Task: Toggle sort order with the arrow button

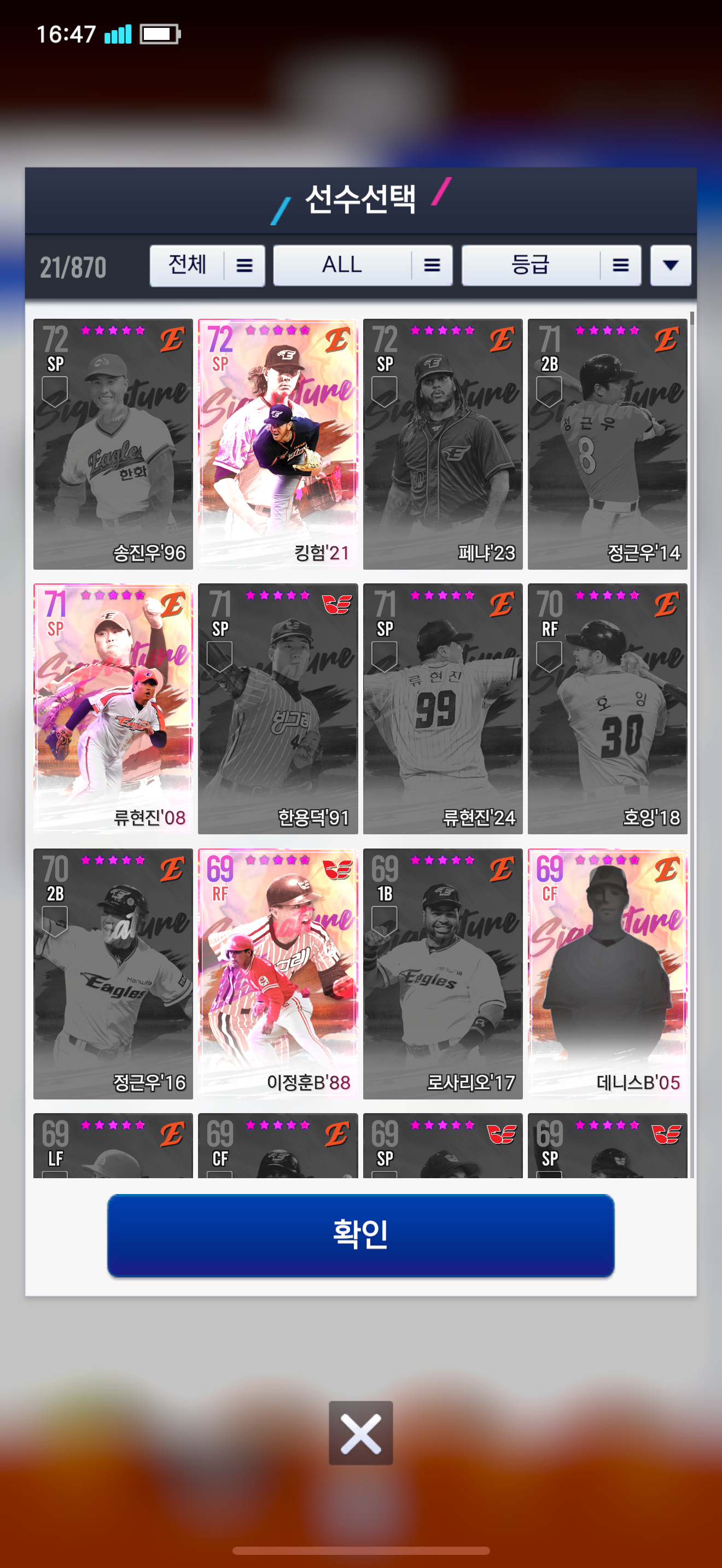Action: coord(669,265)
